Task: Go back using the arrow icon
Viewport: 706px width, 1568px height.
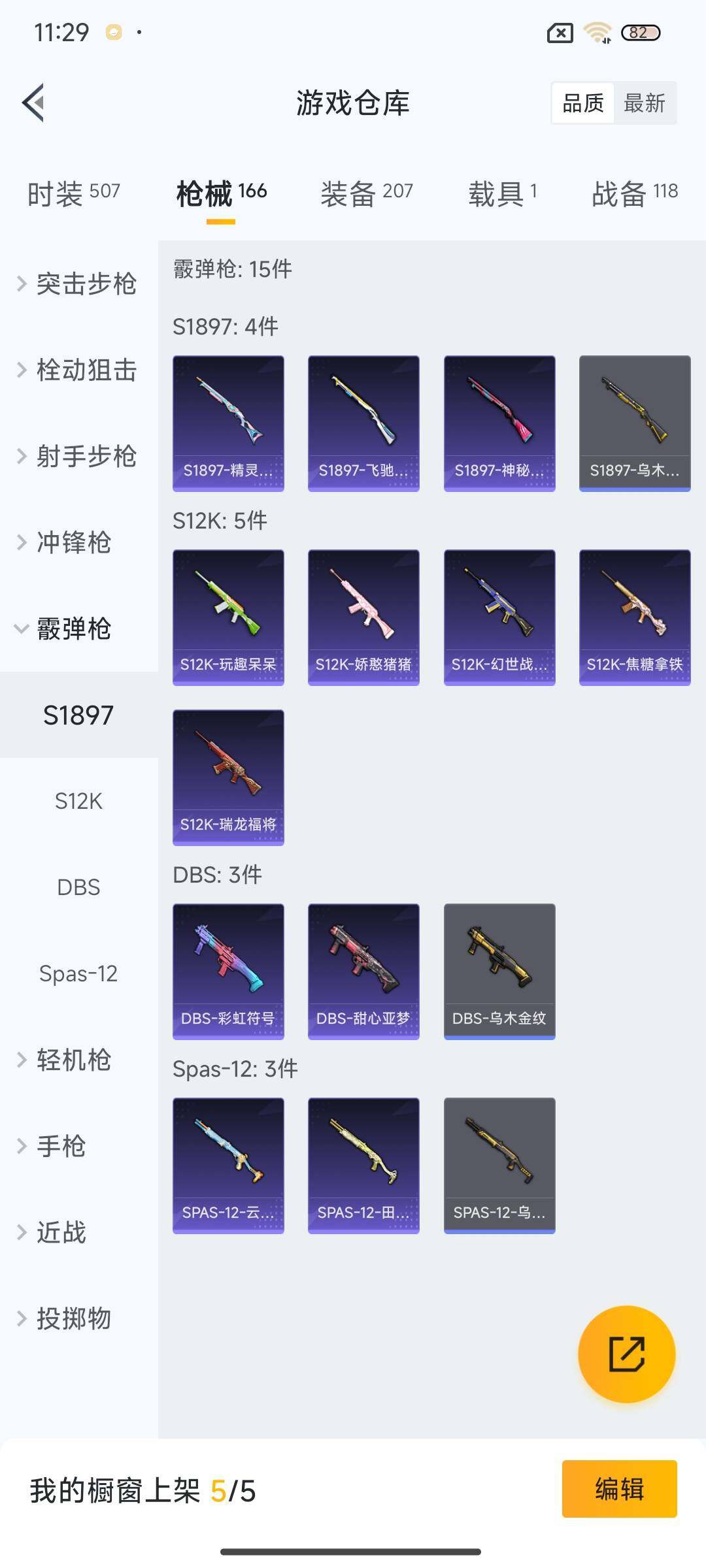Action: tap(34, 103)
